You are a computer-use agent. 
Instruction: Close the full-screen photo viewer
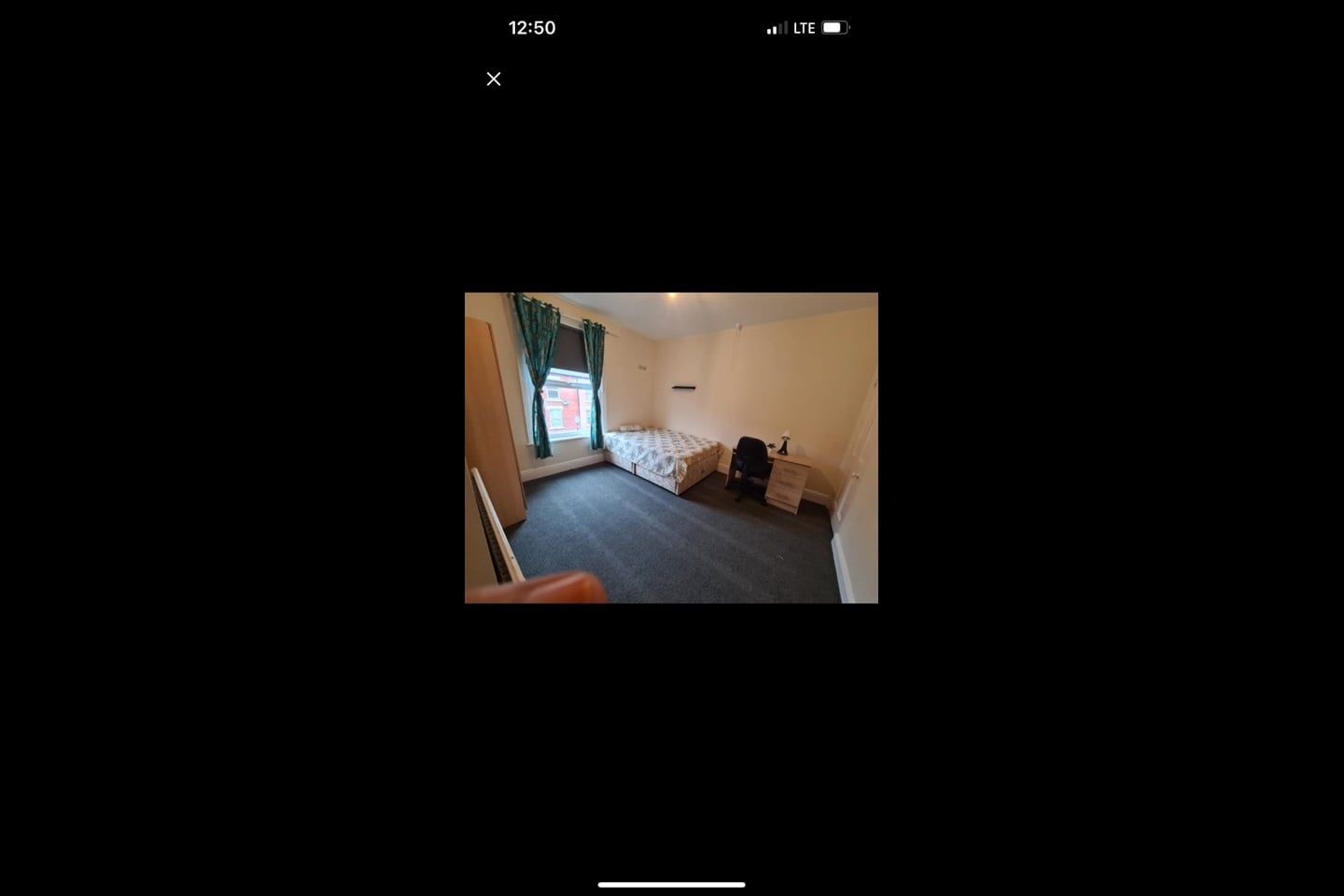click(494, 79)
